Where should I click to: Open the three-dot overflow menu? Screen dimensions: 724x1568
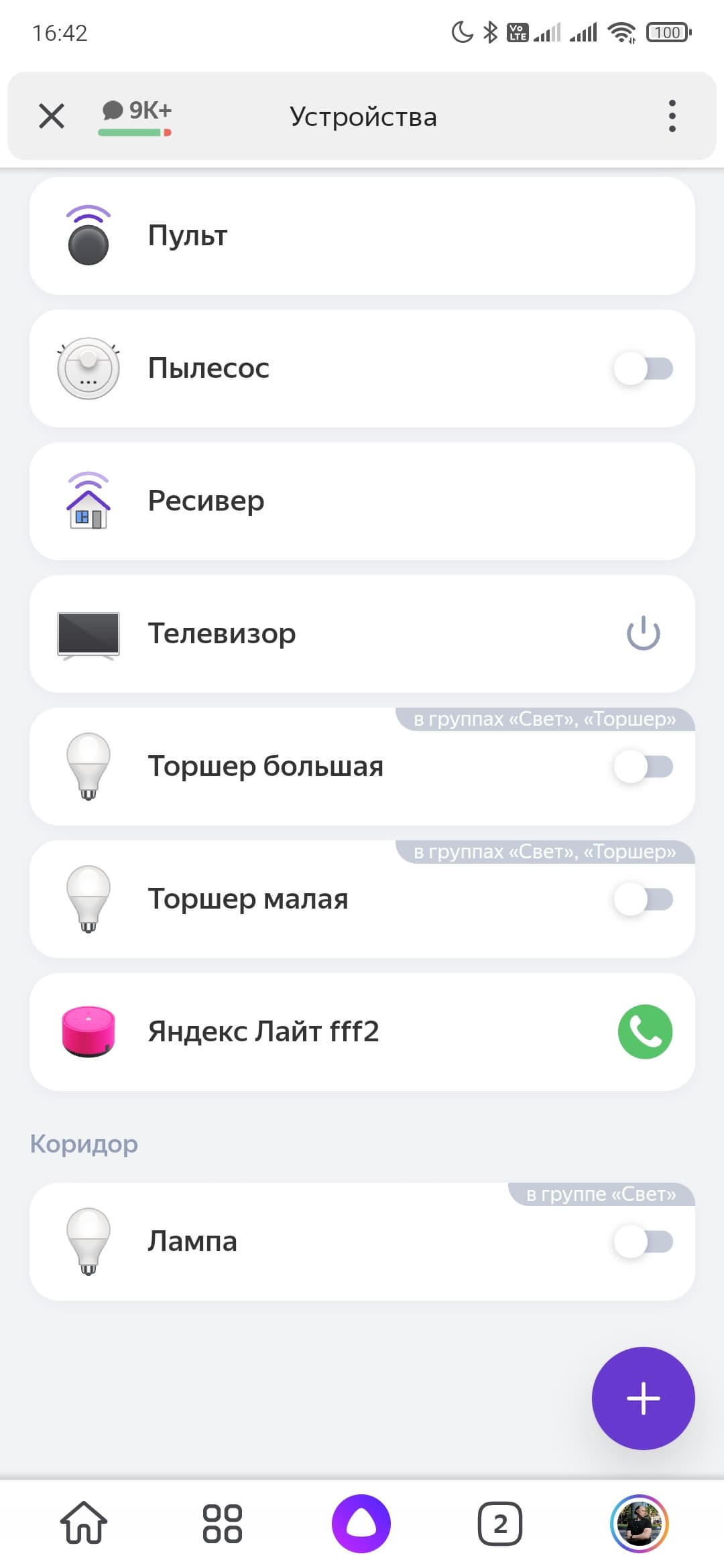(x=672, y=116)
